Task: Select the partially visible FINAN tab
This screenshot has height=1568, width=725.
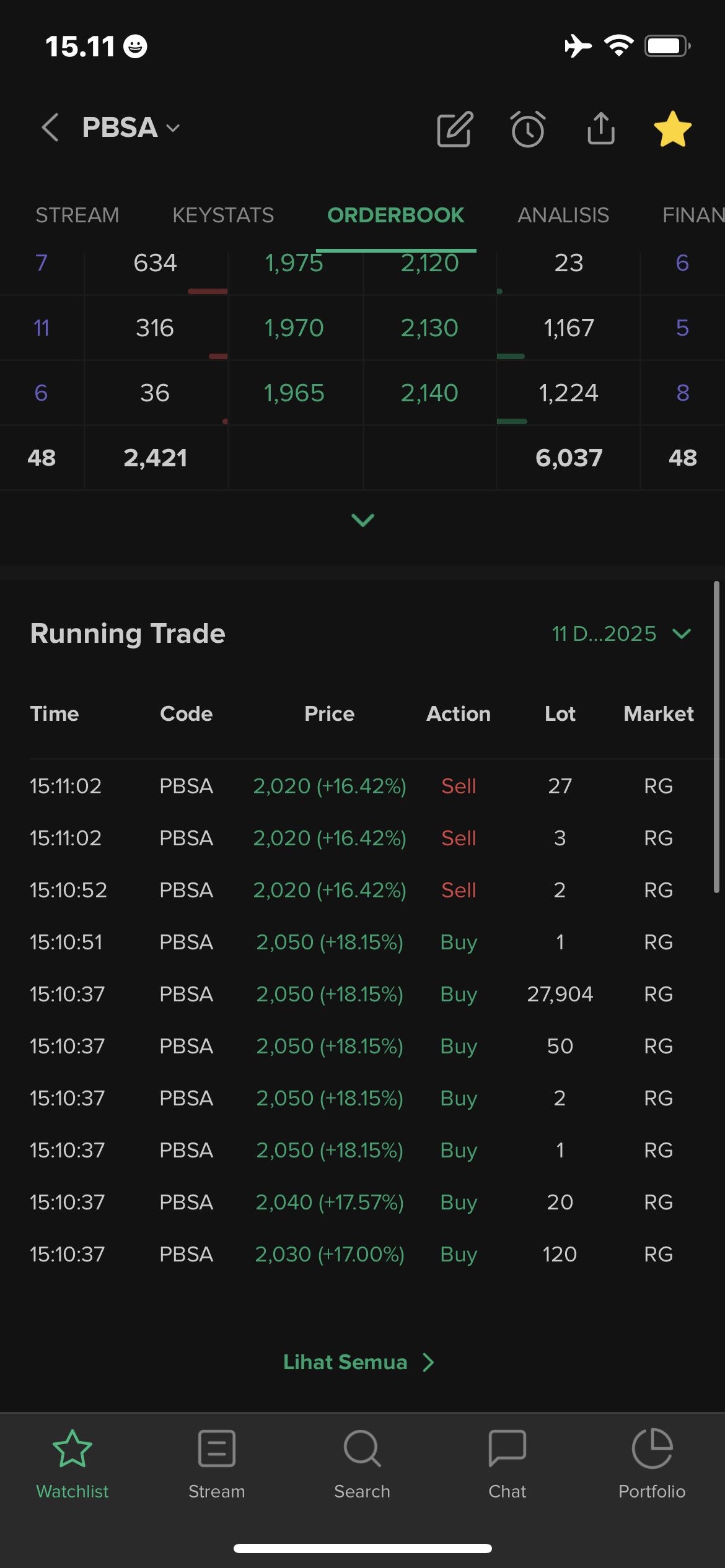Action: (693, 215)
